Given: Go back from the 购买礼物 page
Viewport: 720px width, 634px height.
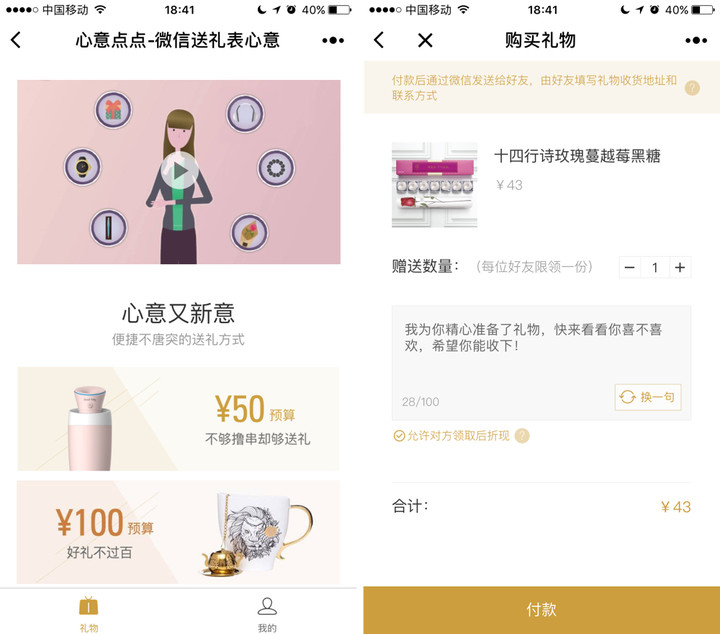Looking at the screenshot, I should pyautogui.click(x=379, y=41).
